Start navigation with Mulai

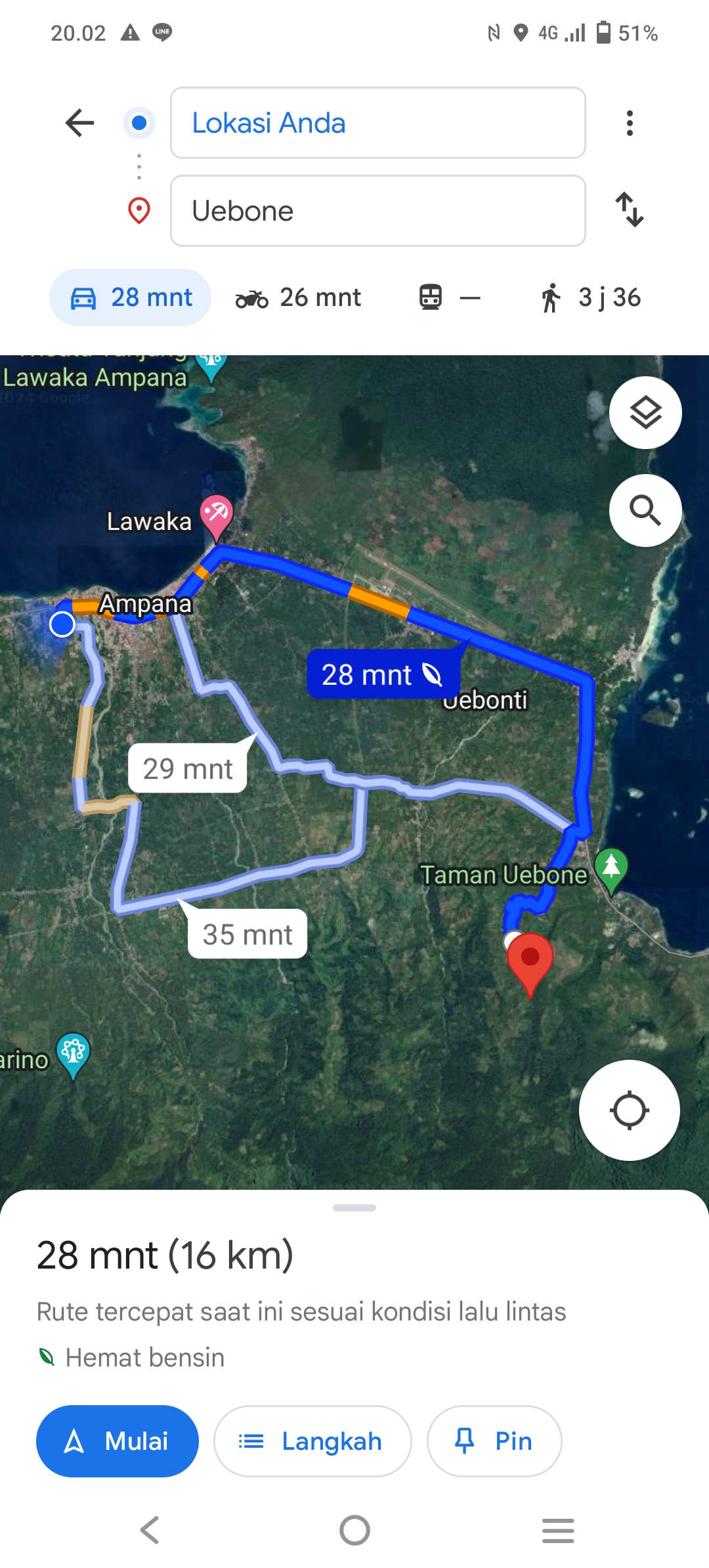(118, 1441)
